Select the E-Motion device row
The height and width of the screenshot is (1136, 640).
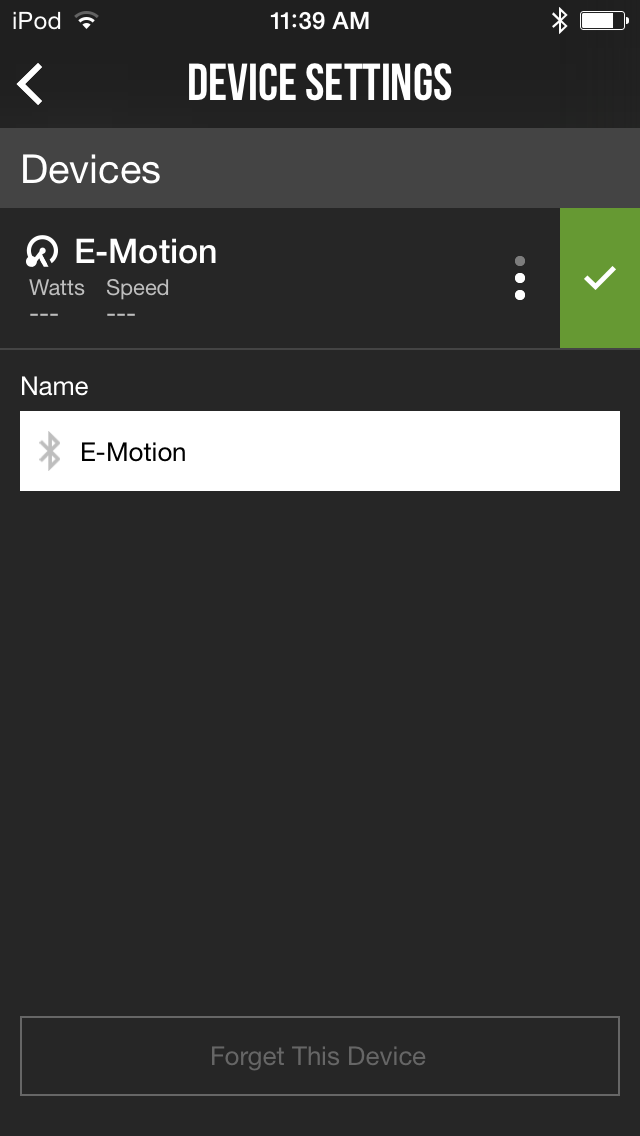pos(280,277)
